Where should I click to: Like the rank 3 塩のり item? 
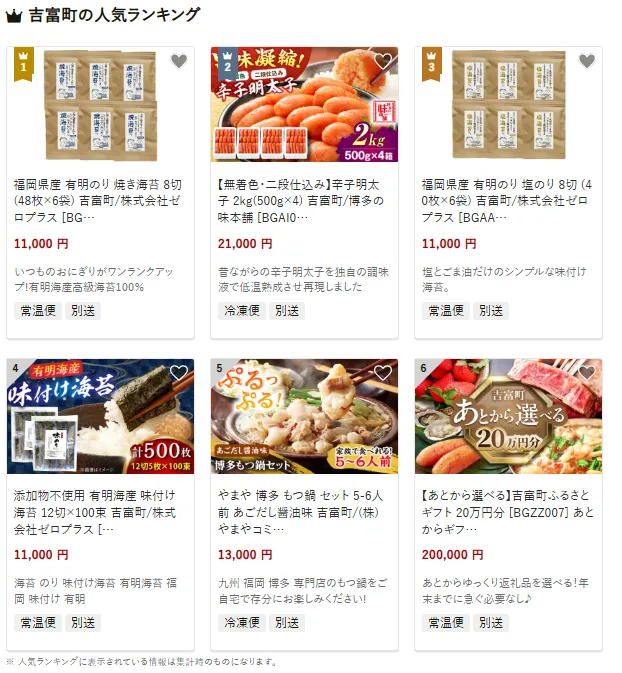[587, 61]
